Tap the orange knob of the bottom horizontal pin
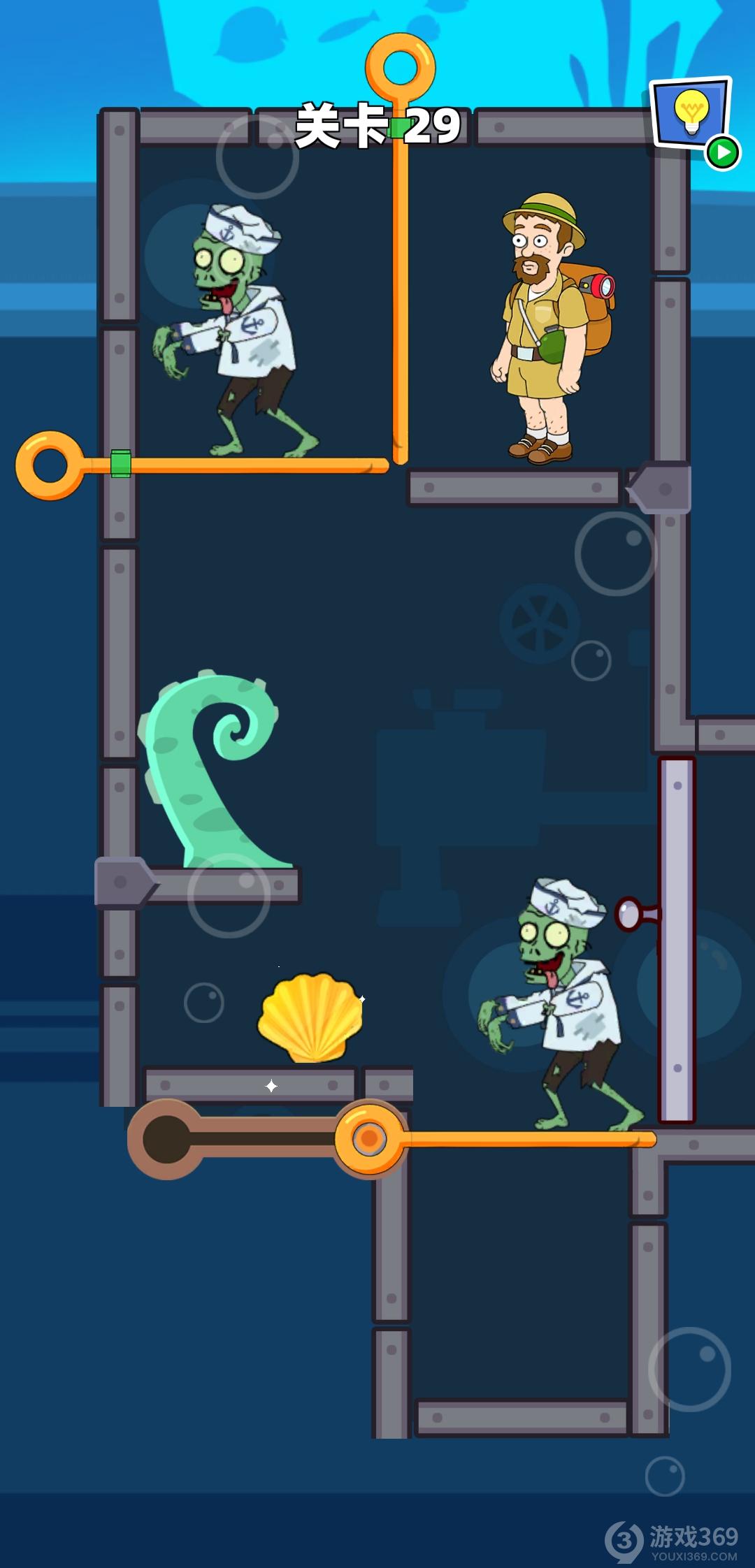 (369, 1138)
